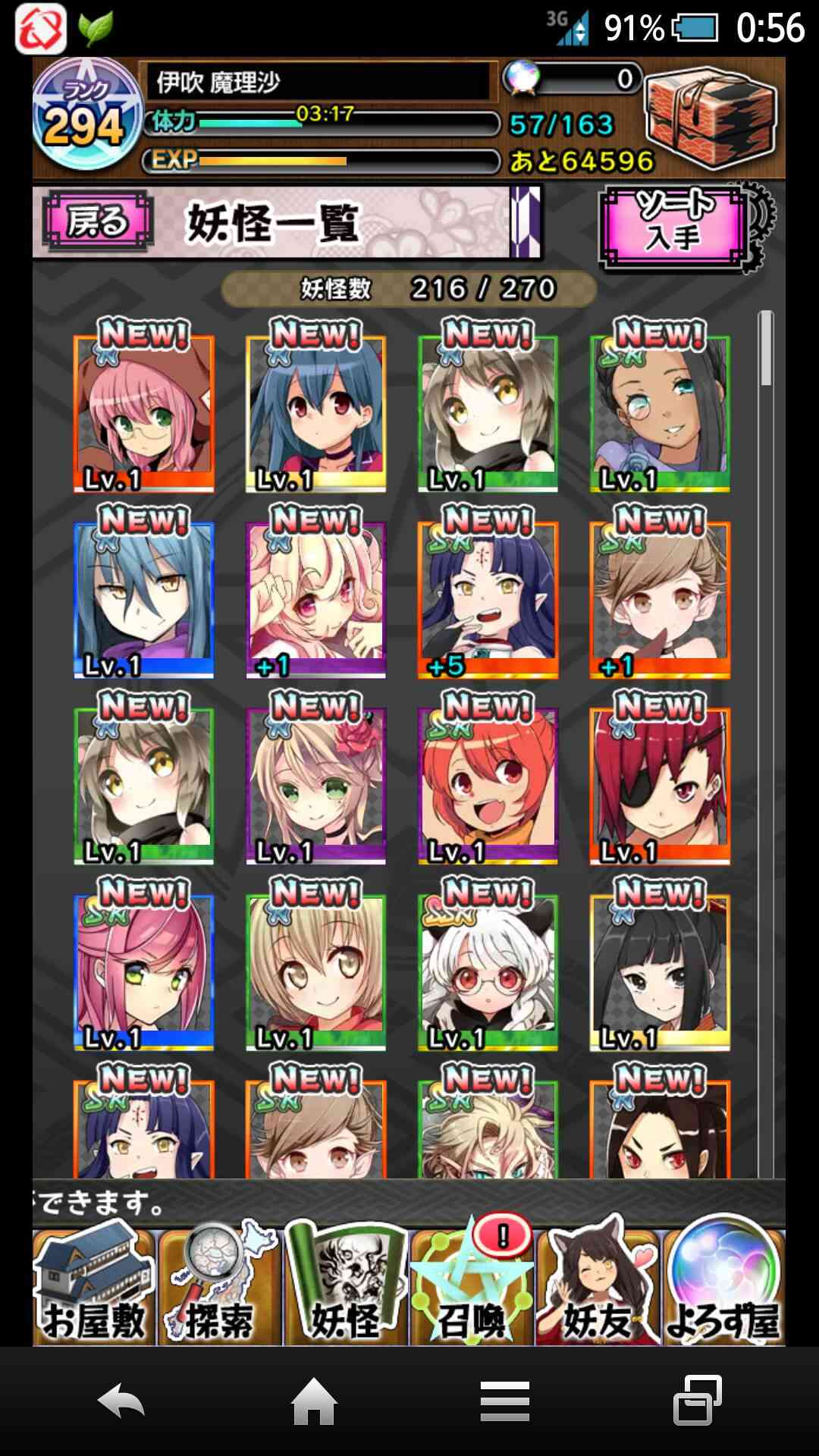Open the 妖怪 tab
Screen dimensions: 819x1456
point(346,1282)
